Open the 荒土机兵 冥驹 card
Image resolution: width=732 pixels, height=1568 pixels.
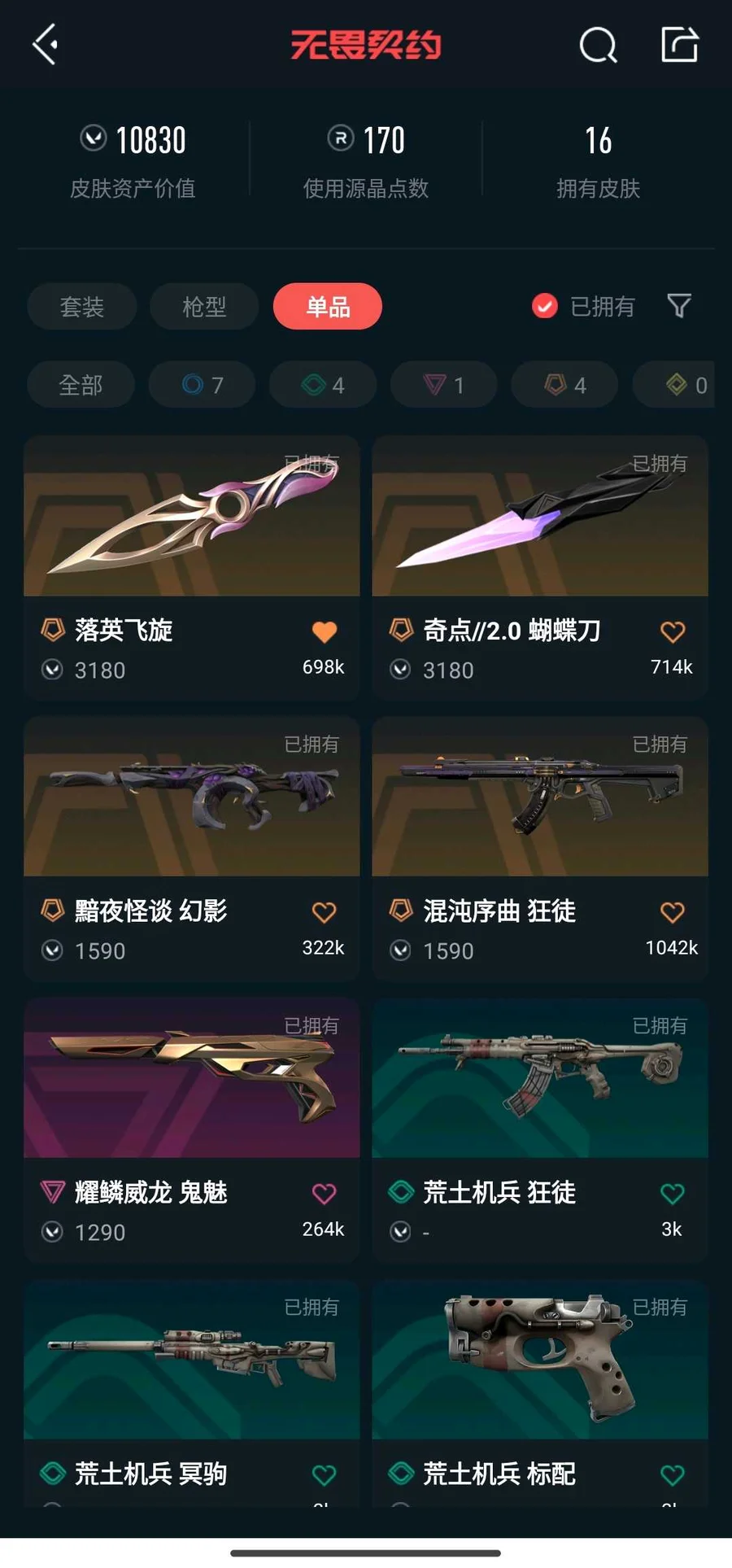(191, 1367)
